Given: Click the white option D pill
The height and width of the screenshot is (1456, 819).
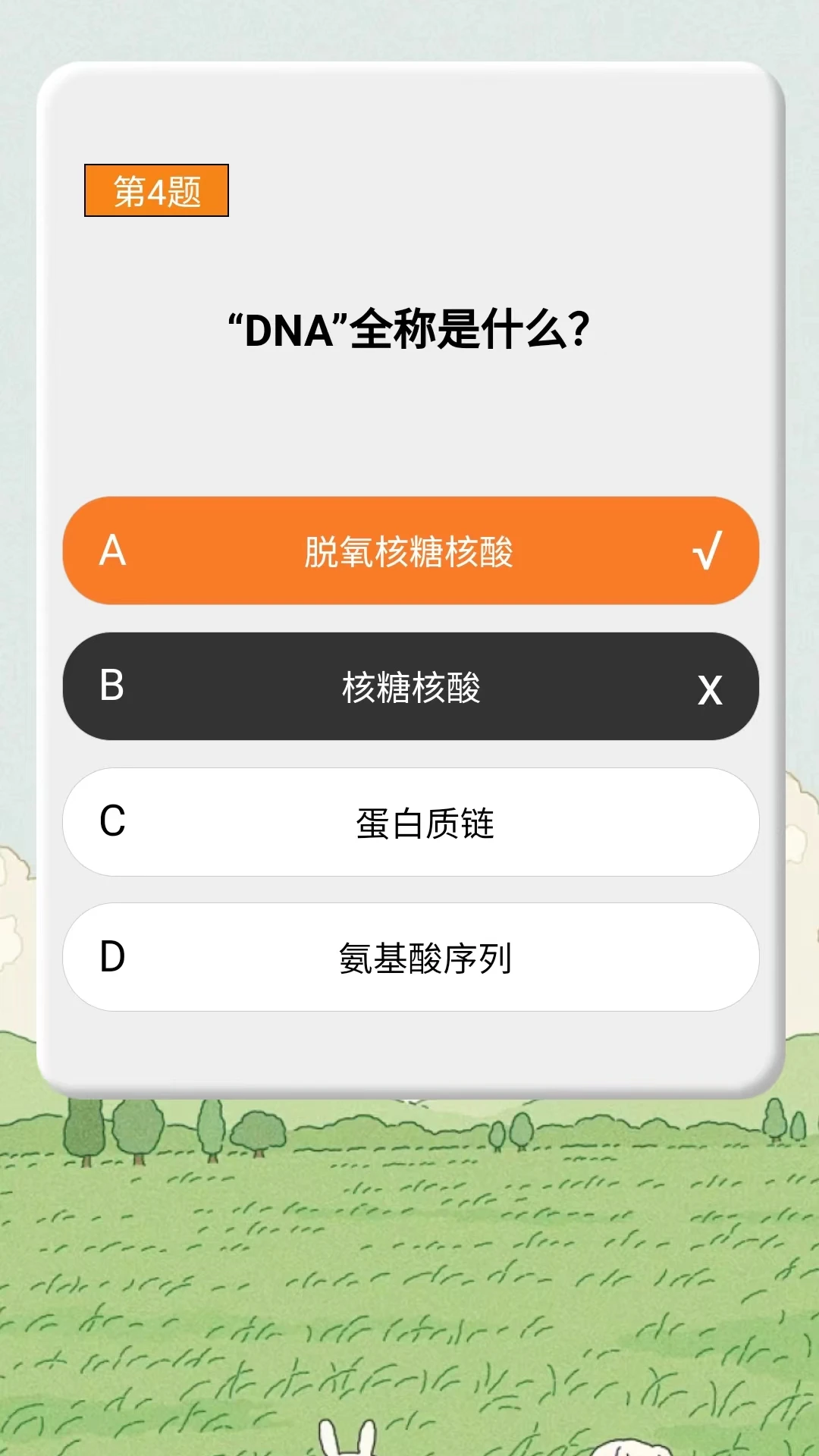Looking at the screenshot, I should click(x=409, y=958).
